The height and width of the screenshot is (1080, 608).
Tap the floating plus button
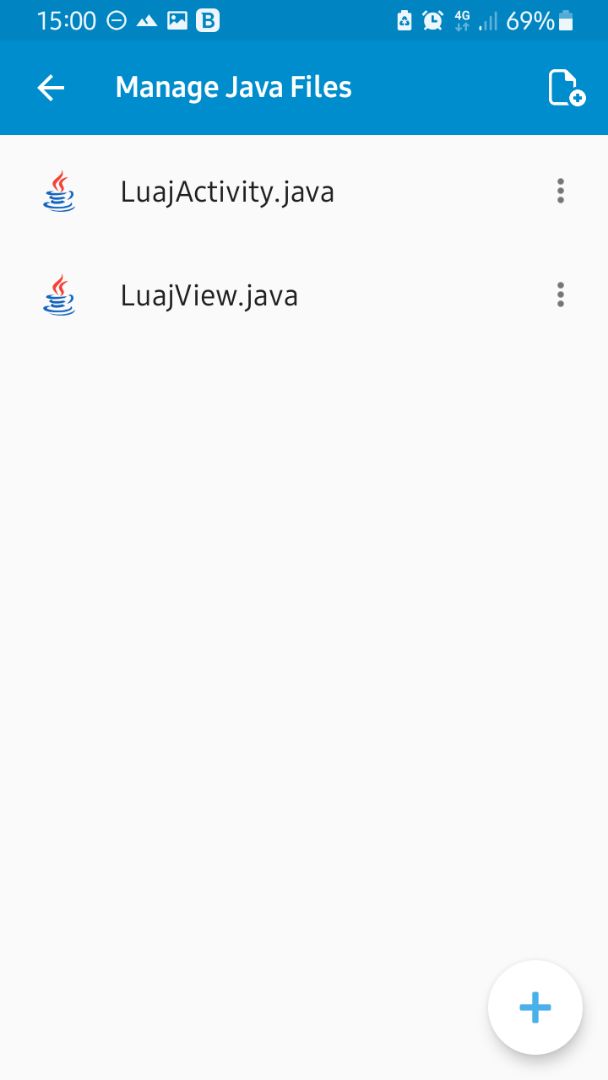(535, 1007)
